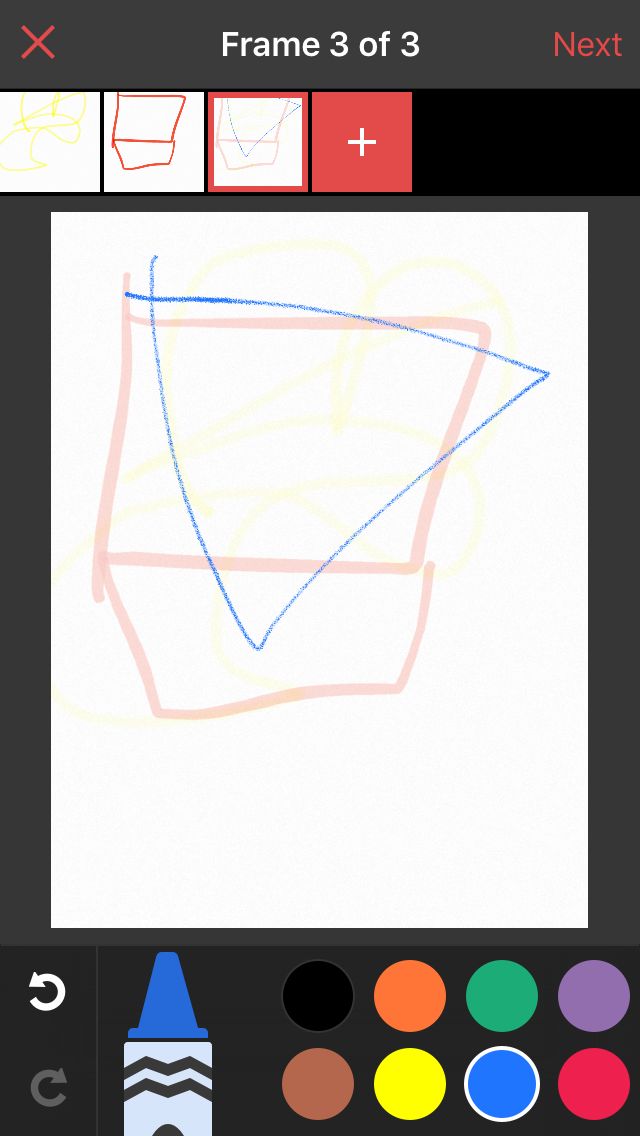Undo the last stroke

point(47,991)
